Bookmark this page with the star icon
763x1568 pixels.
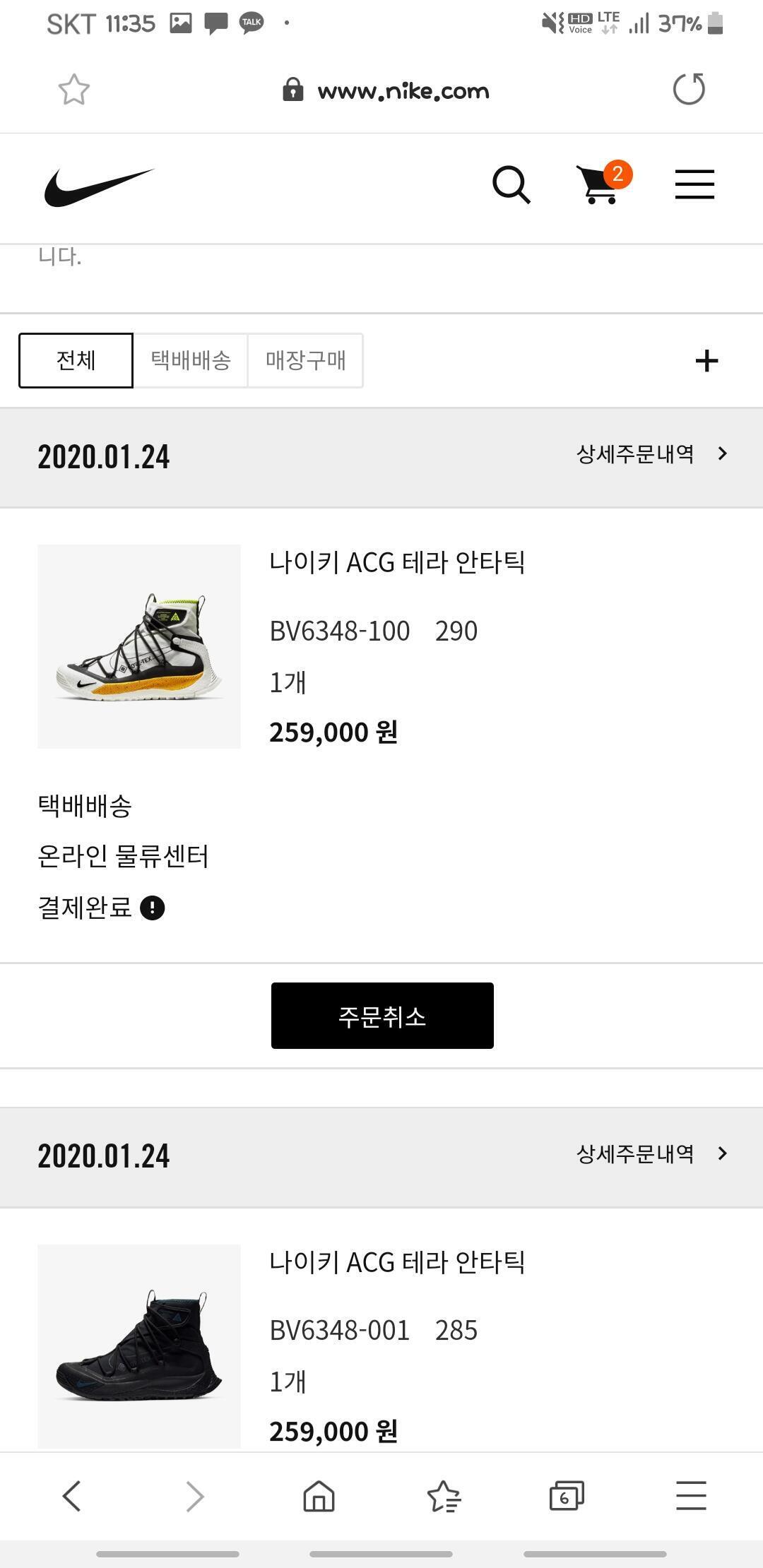pyautogui.click(x=74, y=90)
